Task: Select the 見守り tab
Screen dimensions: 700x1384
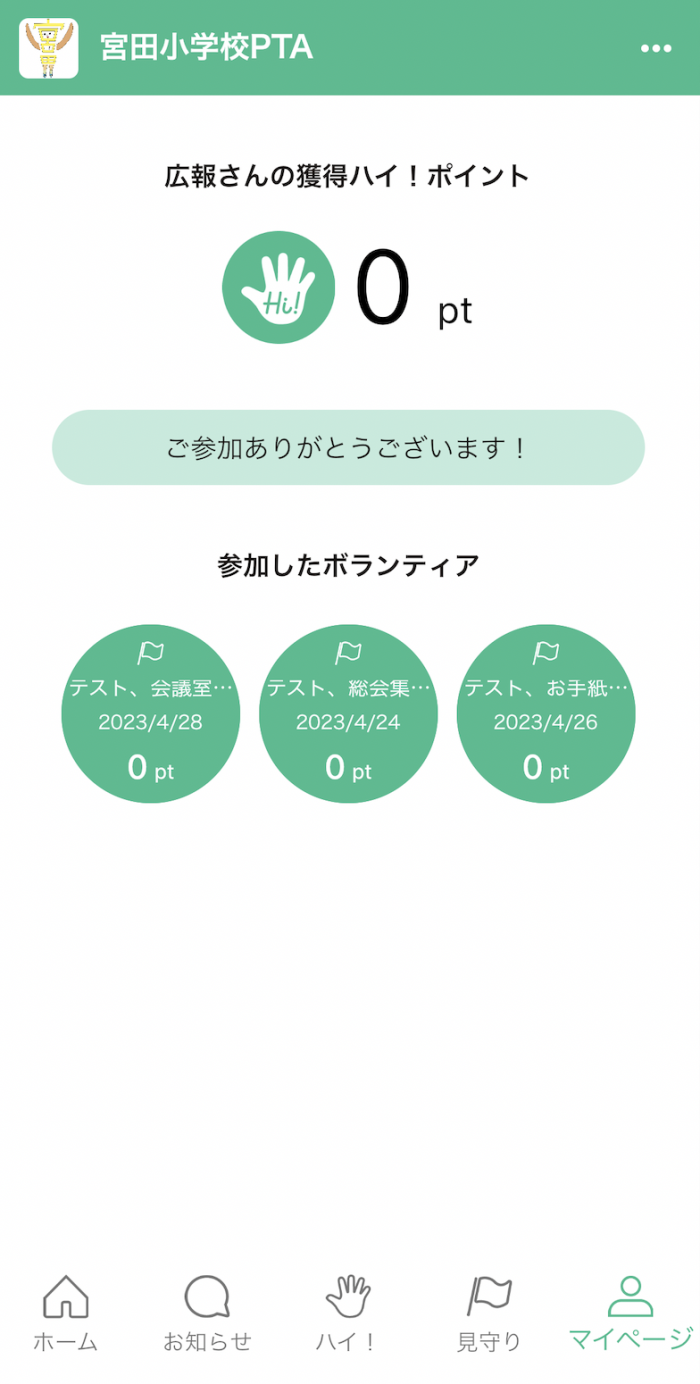Action: pyautogui.click(x=489, y=1313)
